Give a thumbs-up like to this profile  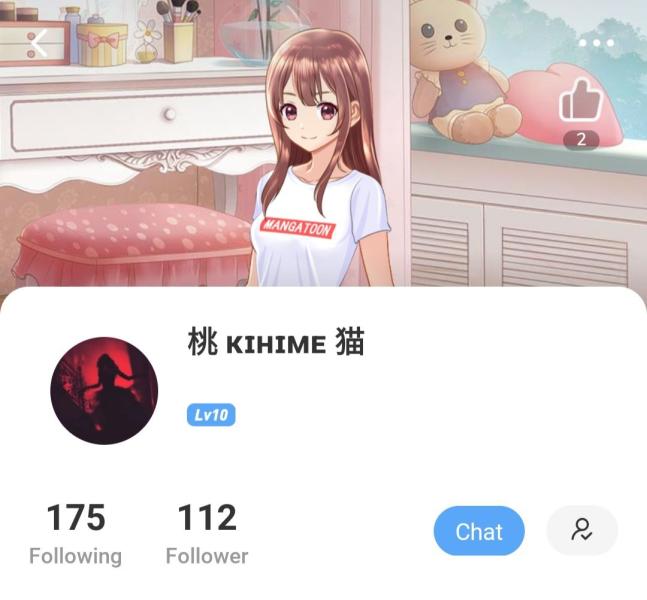pyautogui.click(x=578, y=102)
